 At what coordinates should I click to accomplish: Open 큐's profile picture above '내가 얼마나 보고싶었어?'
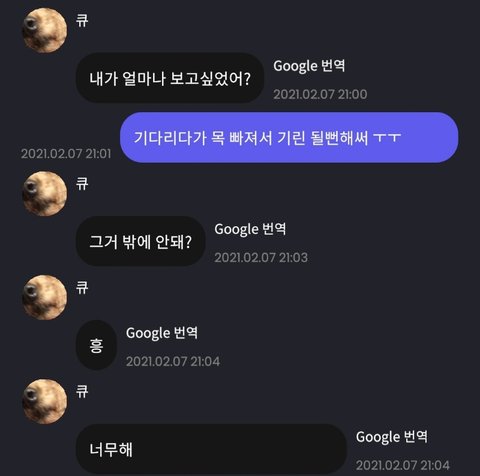(x=45, y=31)
